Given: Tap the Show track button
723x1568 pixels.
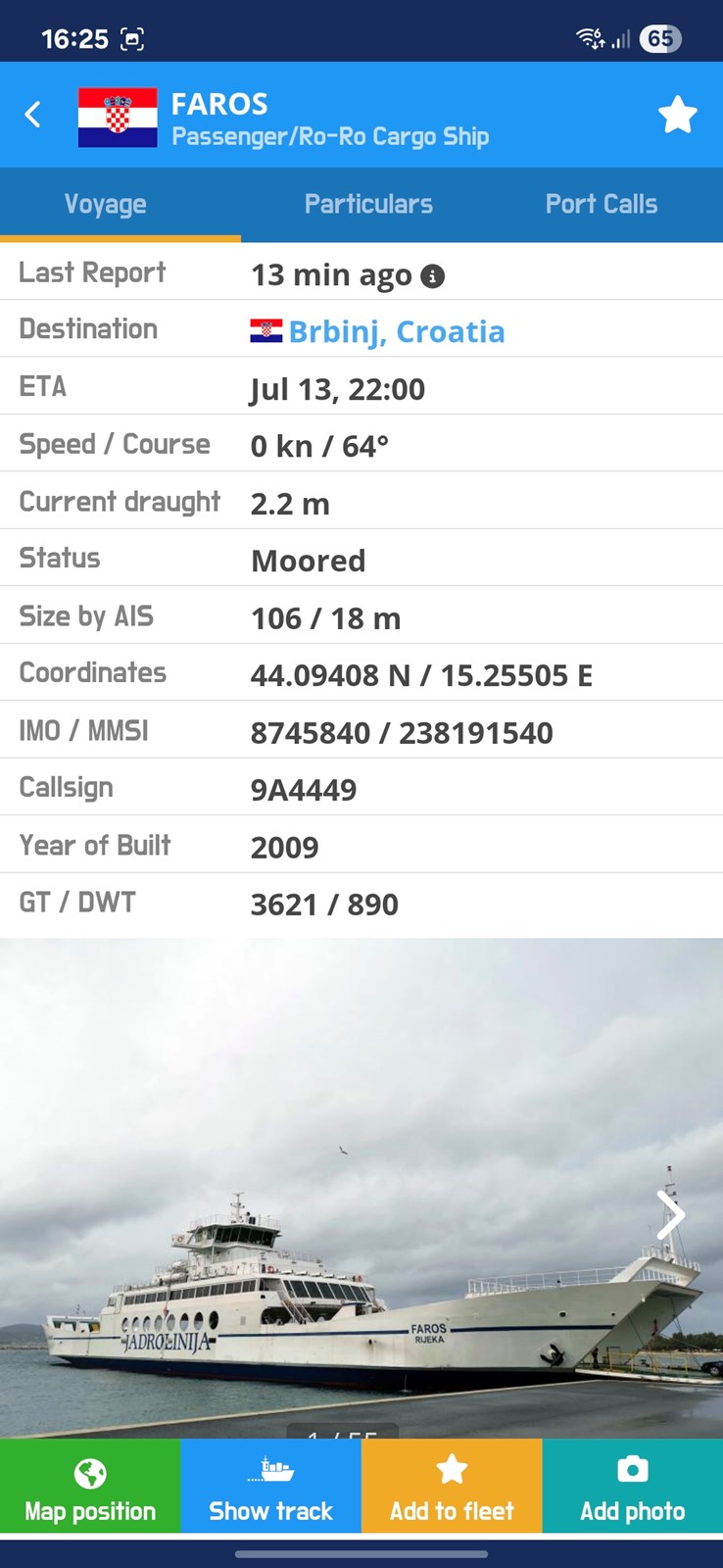Looking at the screenshot, I should point(271,1486).
